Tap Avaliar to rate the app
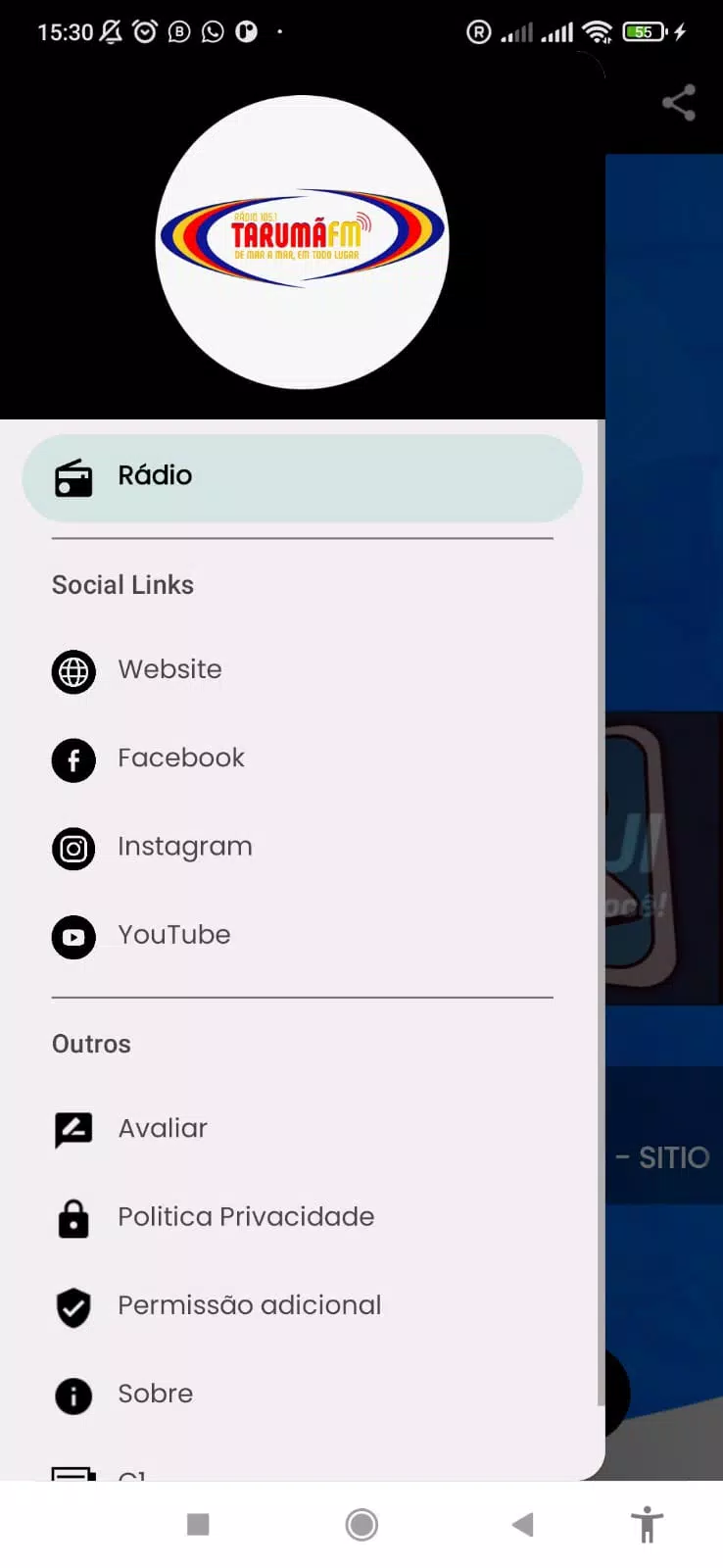This screenshot has height=1568, width=723. (x=163, y=1129)
